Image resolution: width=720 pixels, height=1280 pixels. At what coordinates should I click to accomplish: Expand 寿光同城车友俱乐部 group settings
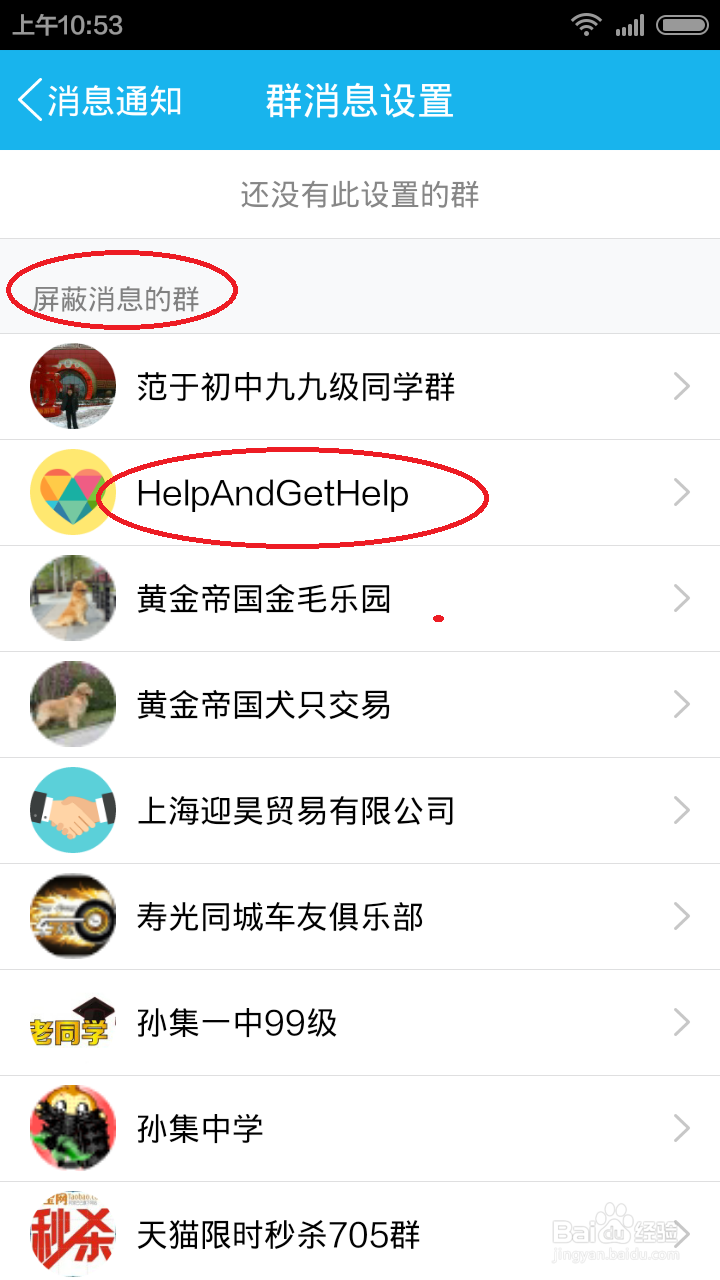coord(681,916)
